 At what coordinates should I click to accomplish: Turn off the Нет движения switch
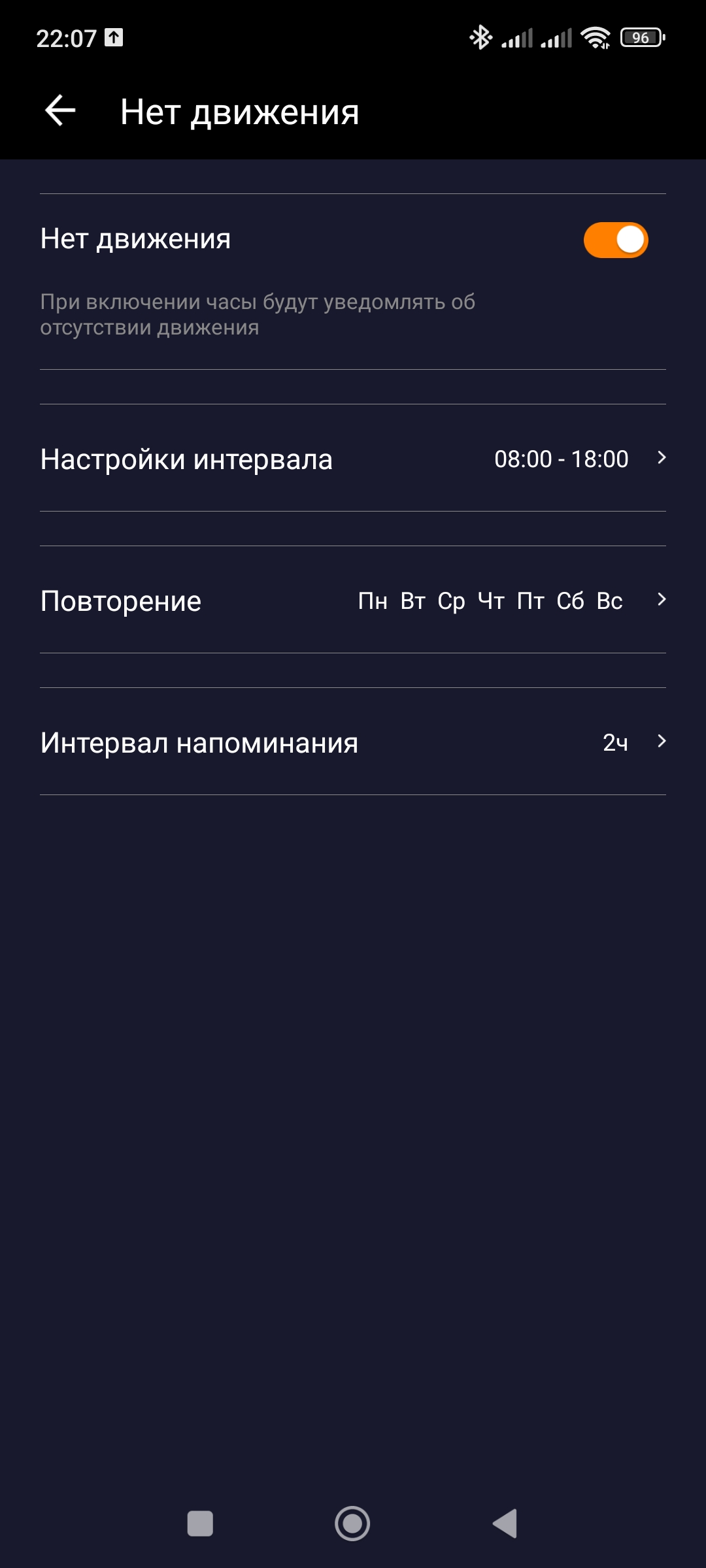[615, 240]
